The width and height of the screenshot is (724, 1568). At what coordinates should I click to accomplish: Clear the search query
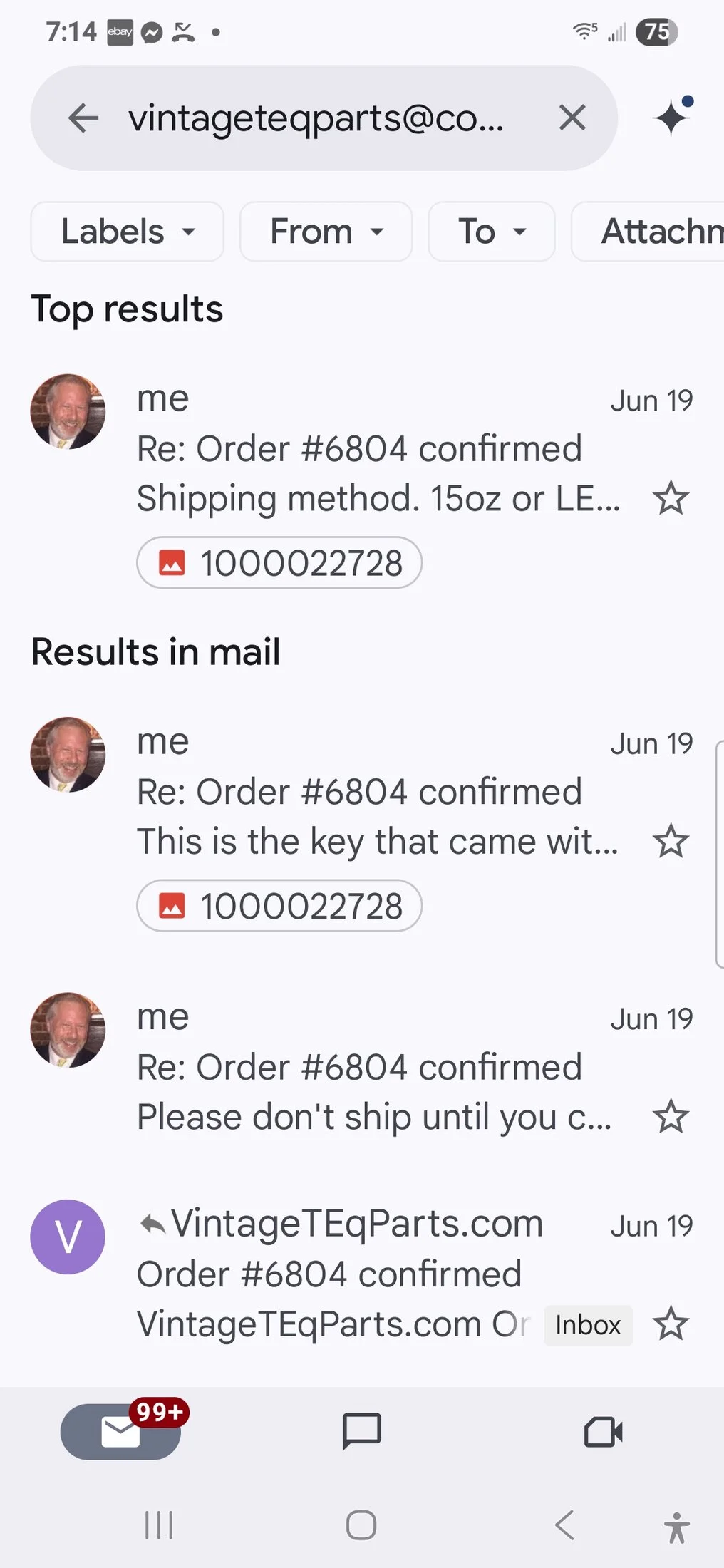click(572, 118)
